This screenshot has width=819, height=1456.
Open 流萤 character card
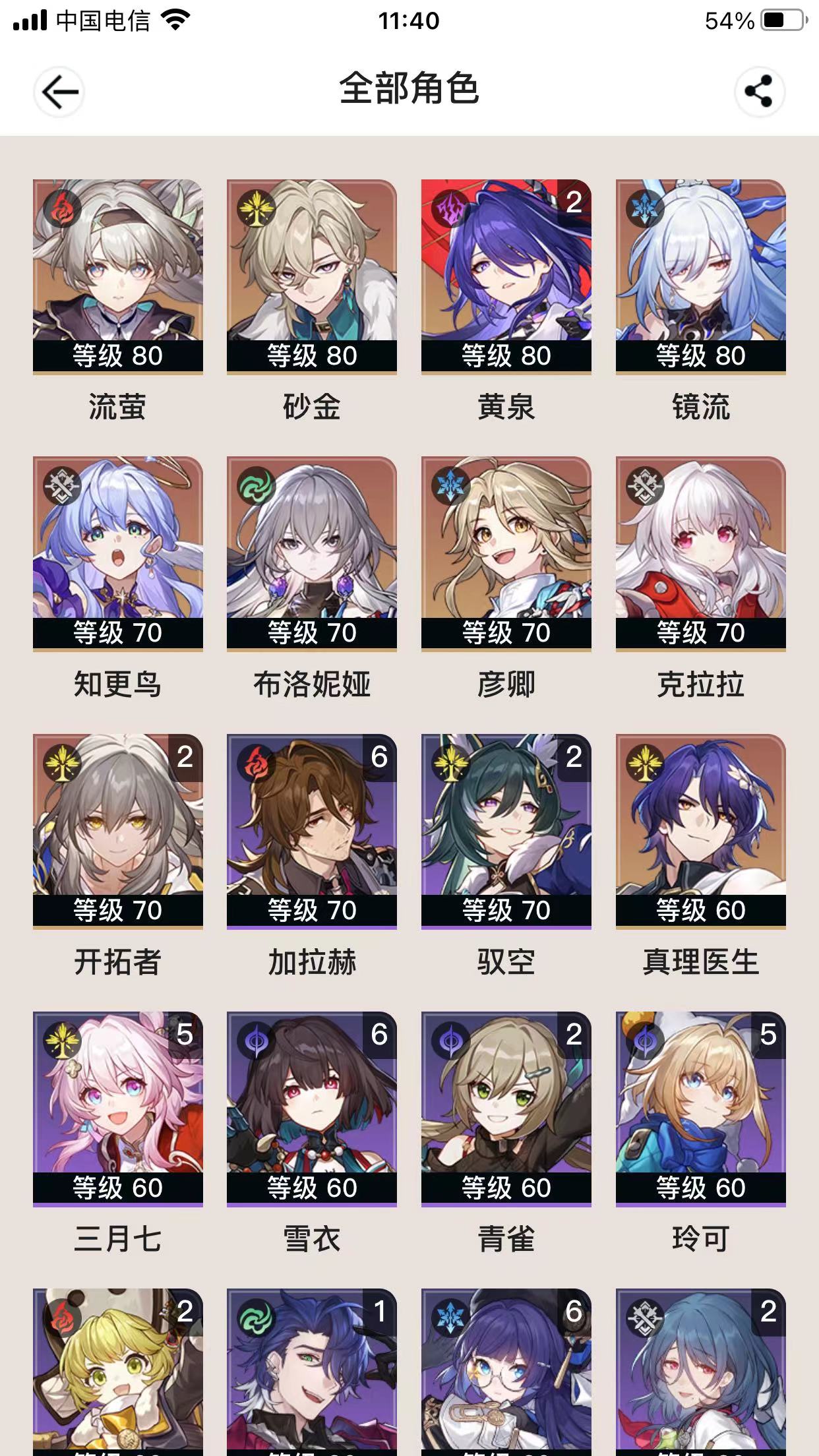(118, 276)
